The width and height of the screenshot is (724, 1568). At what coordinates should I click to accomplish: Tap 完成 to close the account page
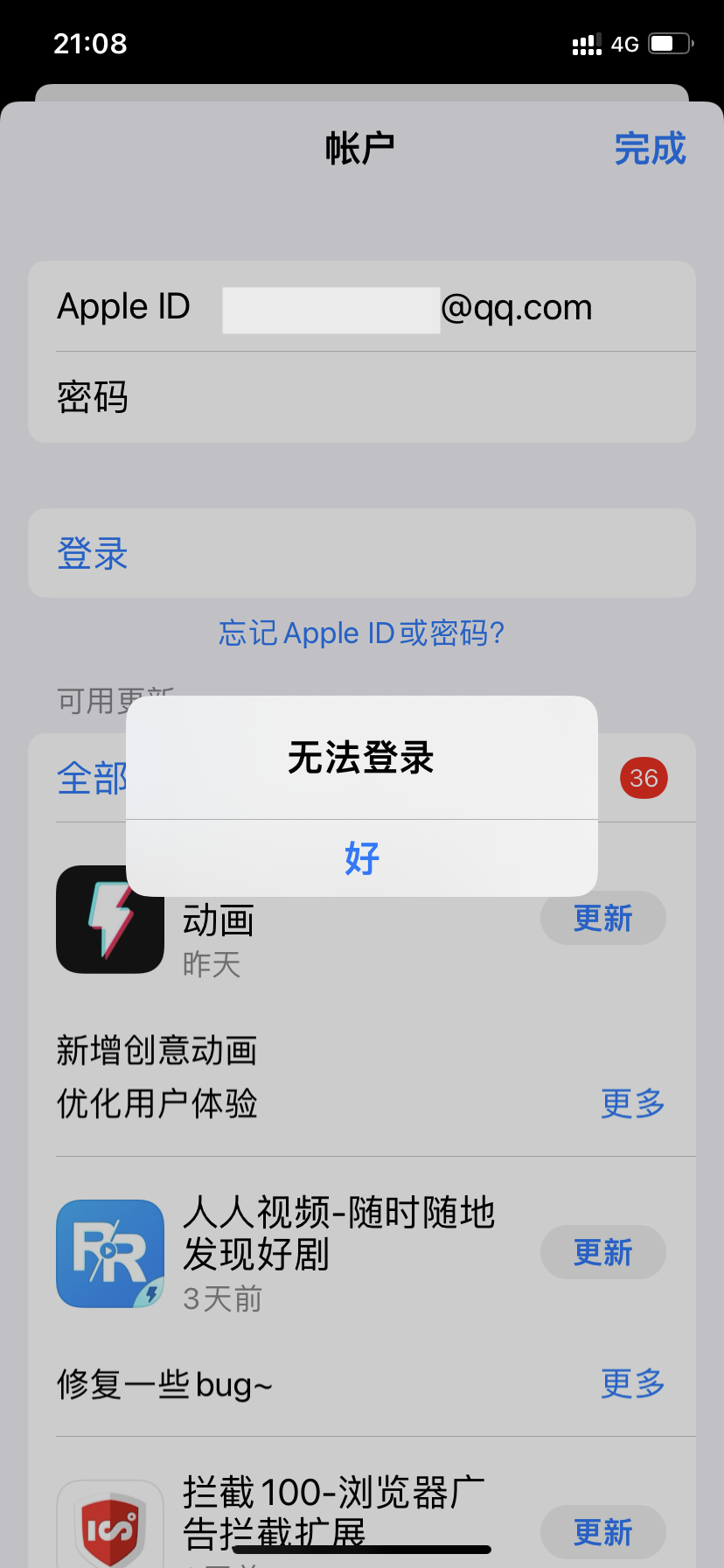650,149
